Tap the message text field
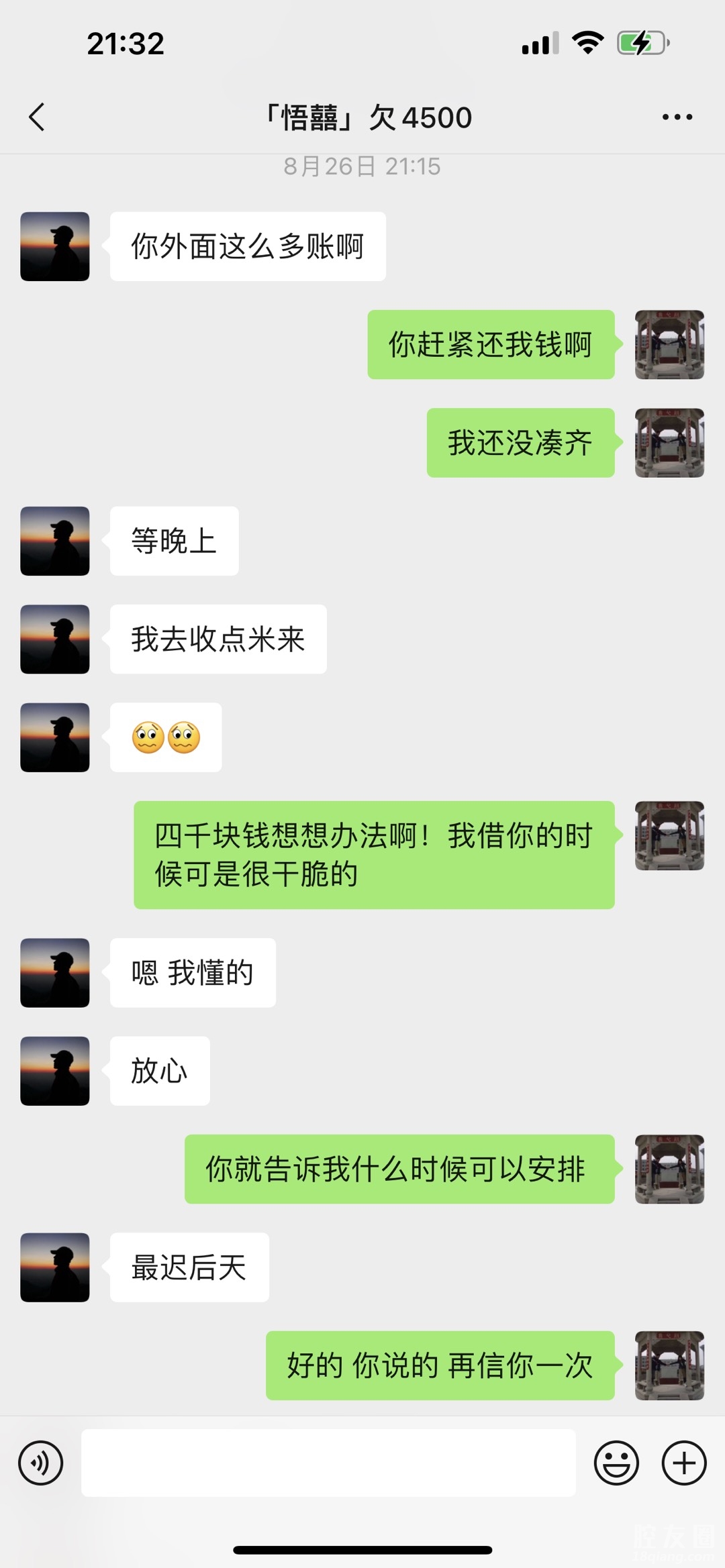 coord(328,1463)
